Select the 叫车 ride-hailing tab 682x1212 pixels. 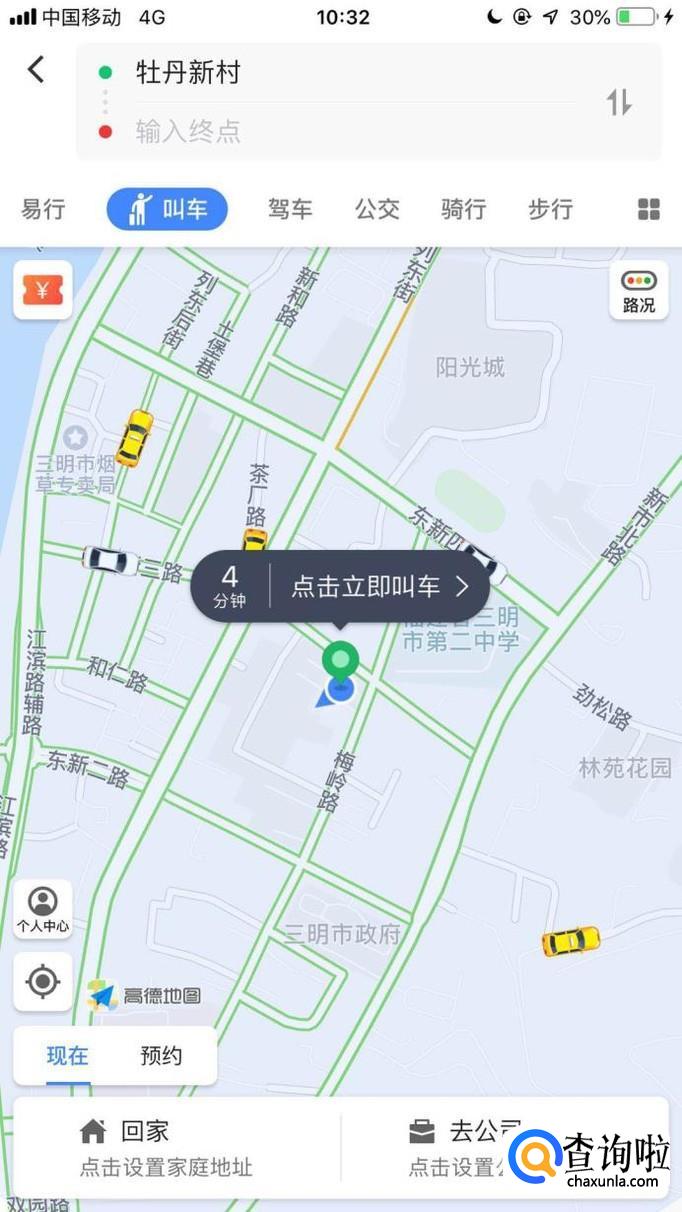point(167,209)
